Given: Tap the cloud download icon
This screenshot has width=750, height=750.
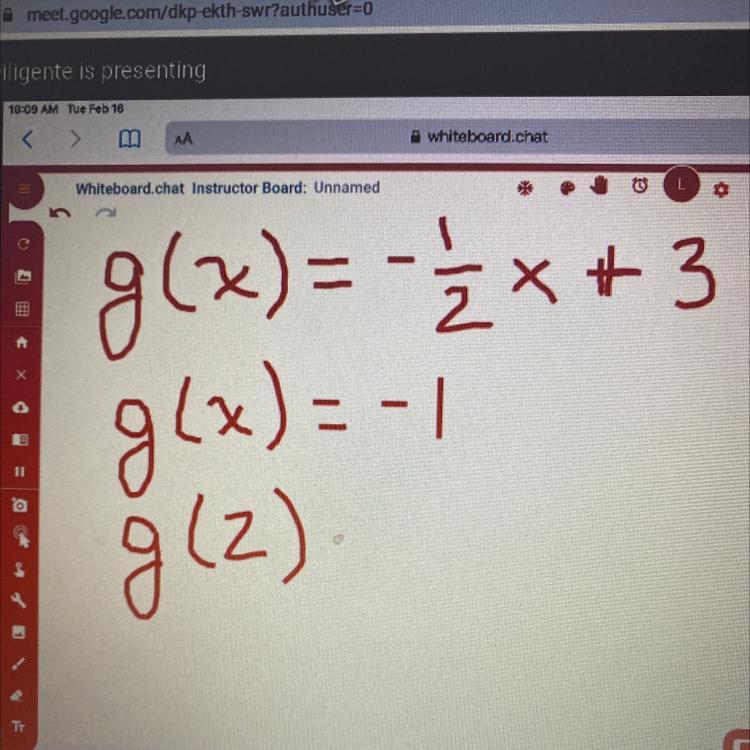Looking at the screenshot, I should tap(22, 407).
